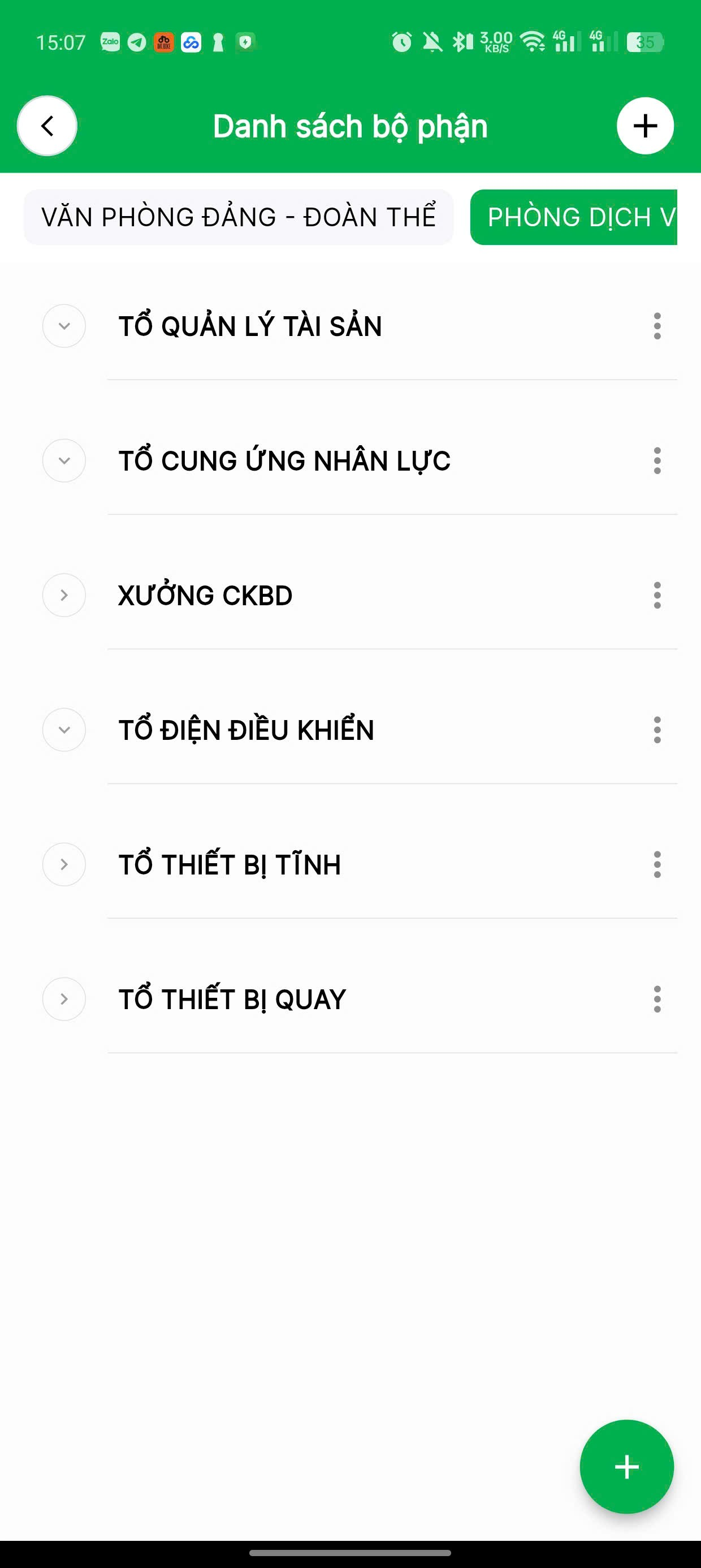
Task: Expand the TỔ THIẾT BỊ QUAY group
Action: tap(64, 999)
